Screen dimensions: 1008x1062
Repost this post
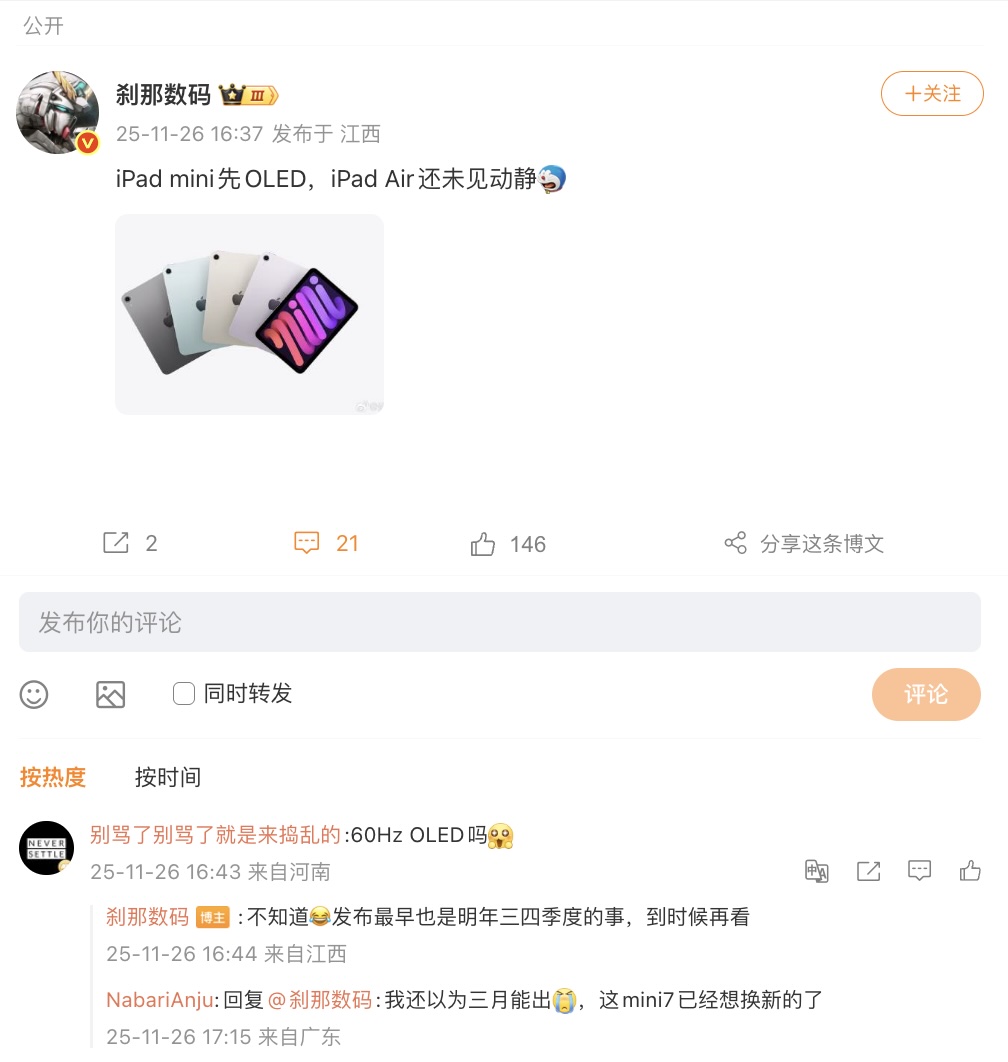(x=130, y=543)
